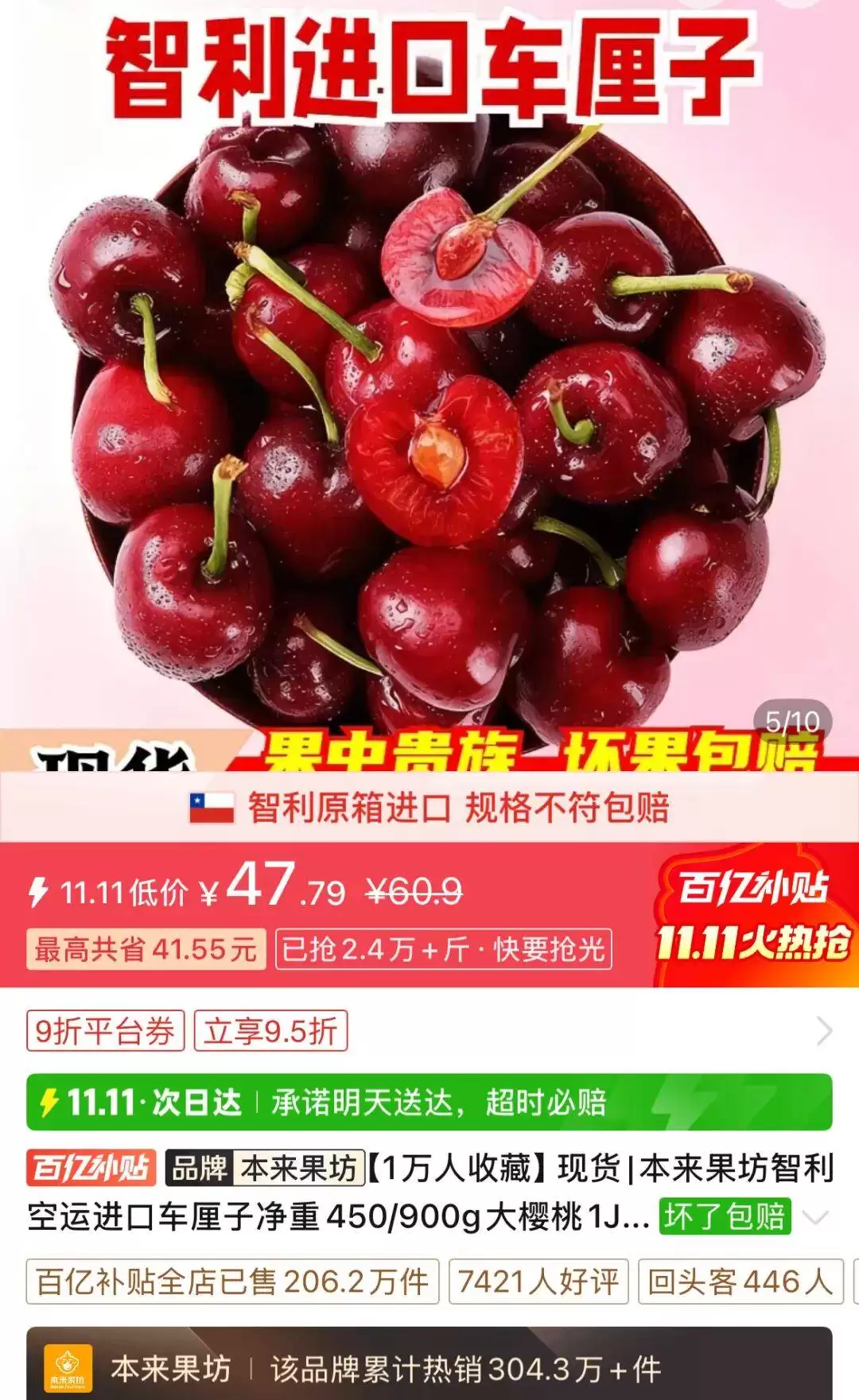Open the 11.11 次日达 delivery promise banner
This screenshot has width=859, height=1400.
coord(429,1103)
